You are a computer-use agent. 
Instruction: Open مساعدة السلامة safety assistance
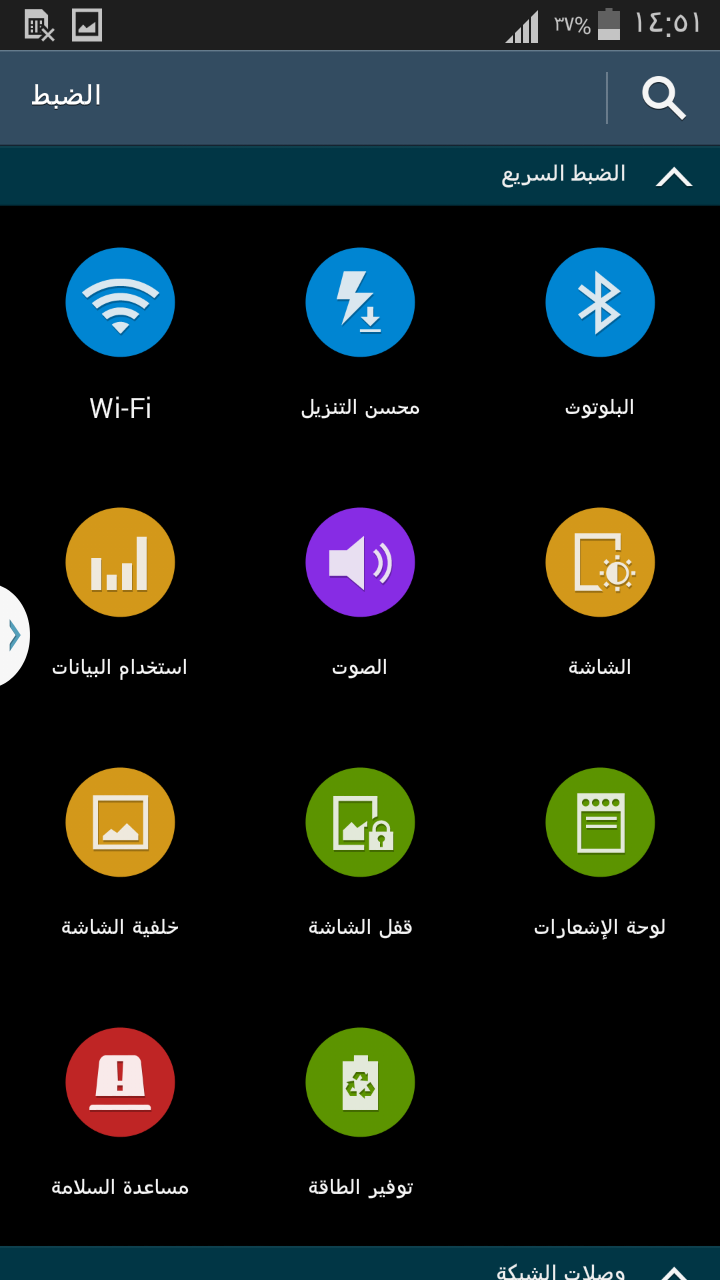(x=120, y=1082)
